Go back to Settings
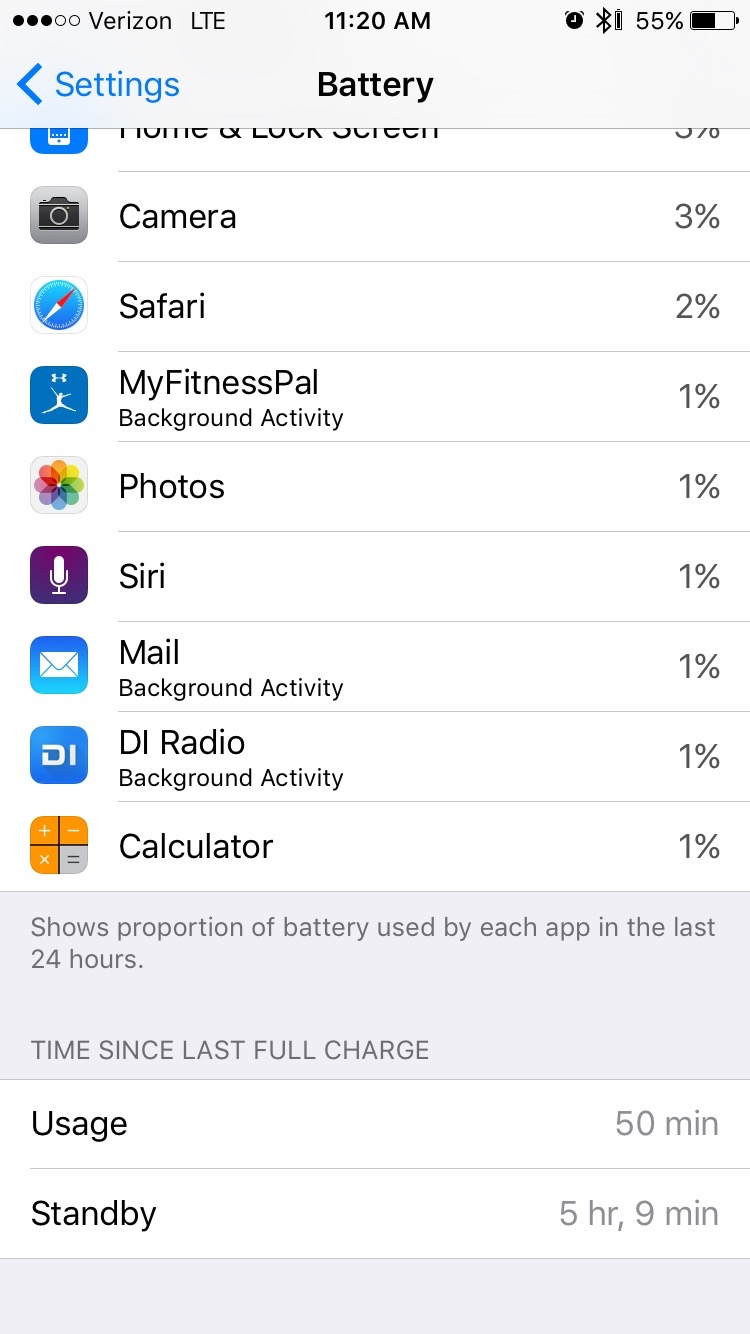Screen dimensions: 750x1334 [x=98, y=85]
